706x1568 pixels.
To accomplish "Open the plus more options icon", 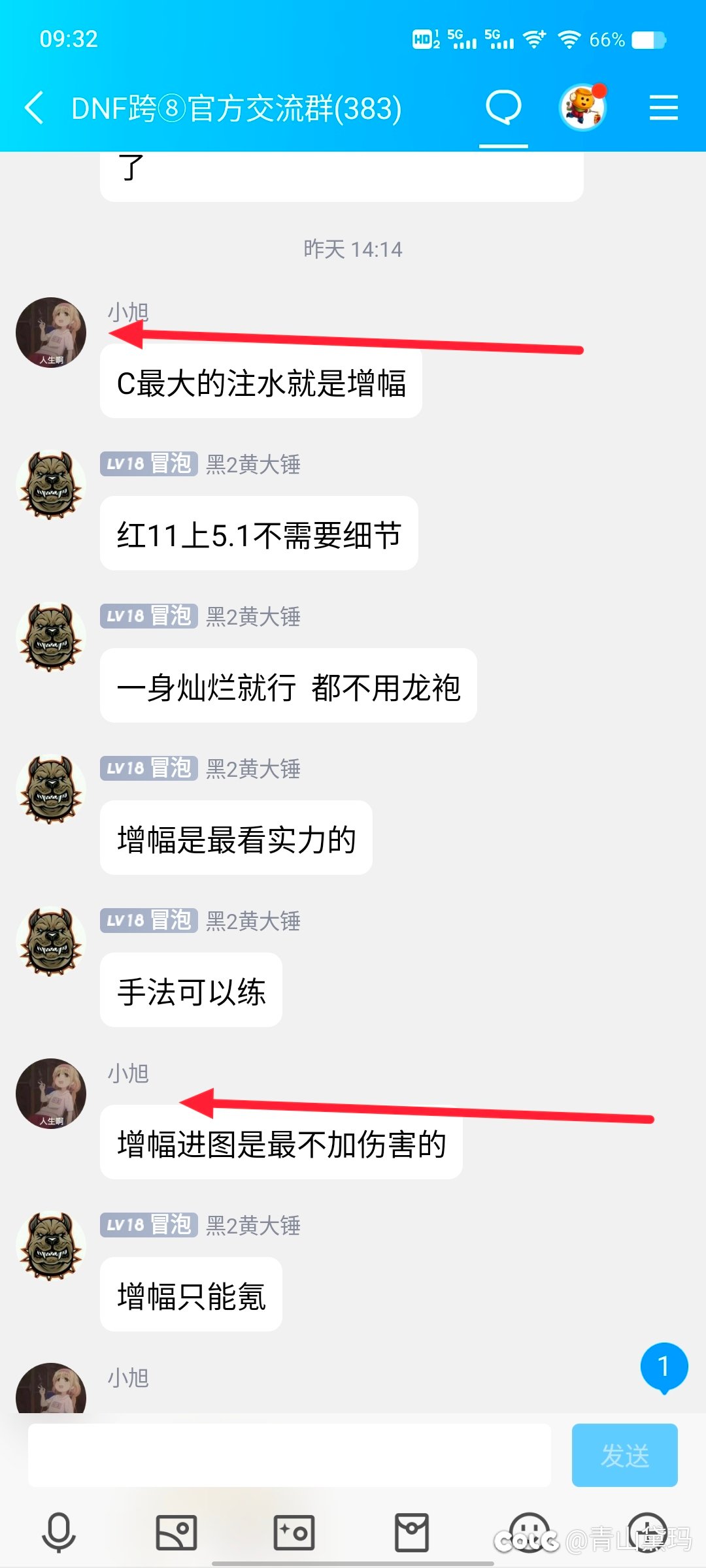I will [x=647, y=1532].
